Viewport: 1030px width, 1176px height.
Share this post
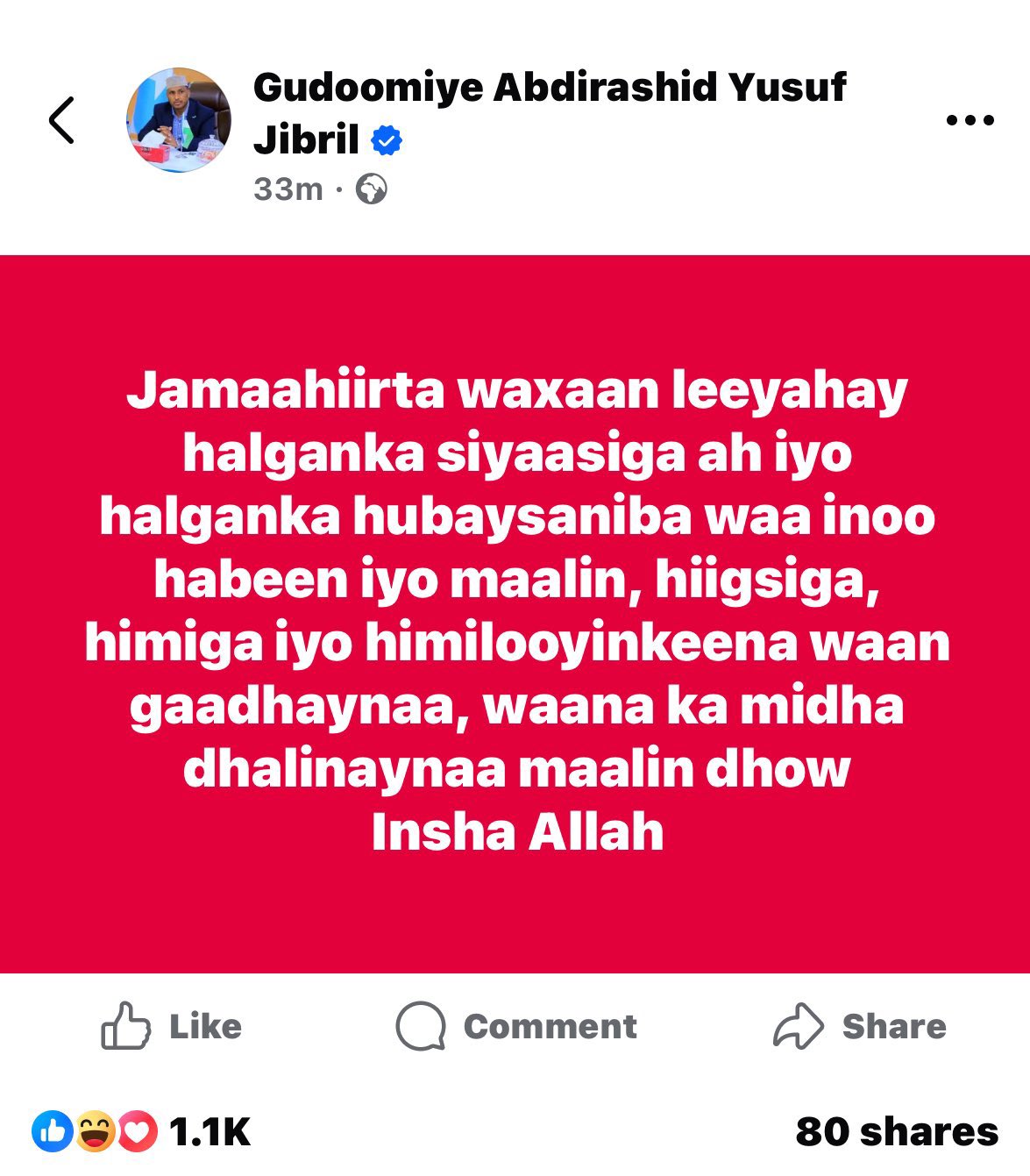860,1026
